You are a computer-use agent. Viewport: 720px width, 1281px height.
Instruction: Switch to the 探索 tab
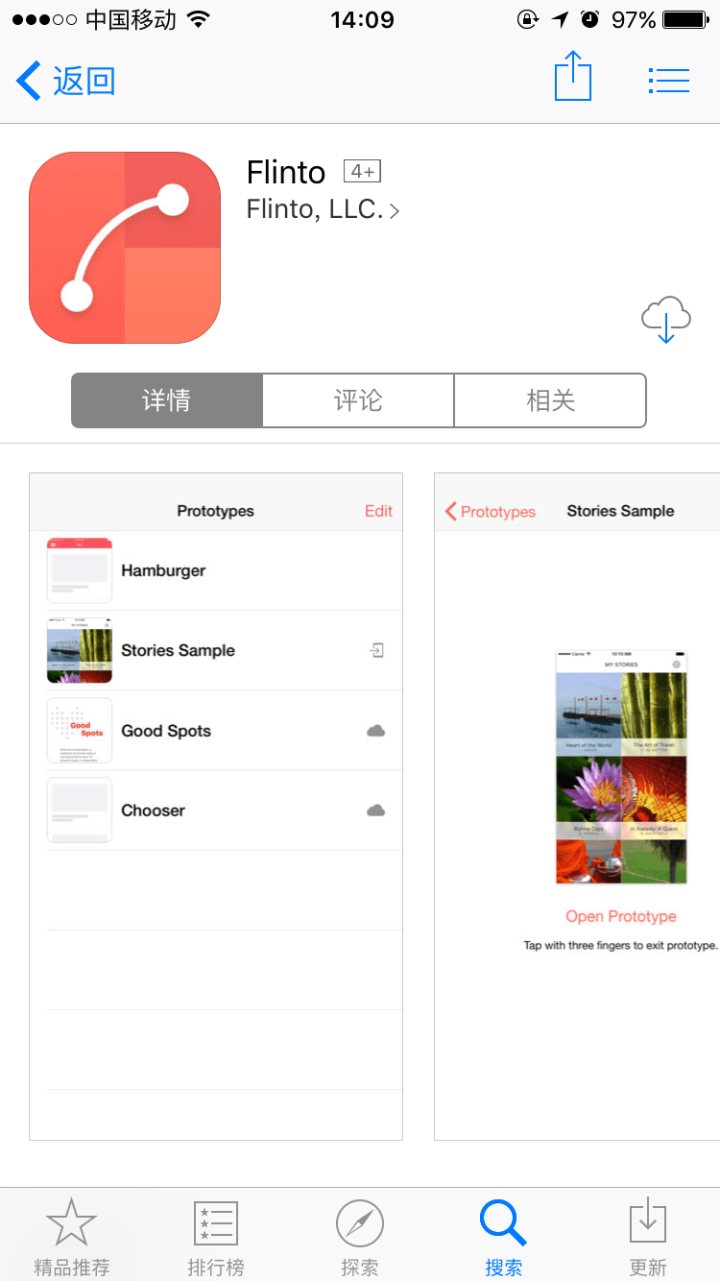click(x=360, y=1237)
